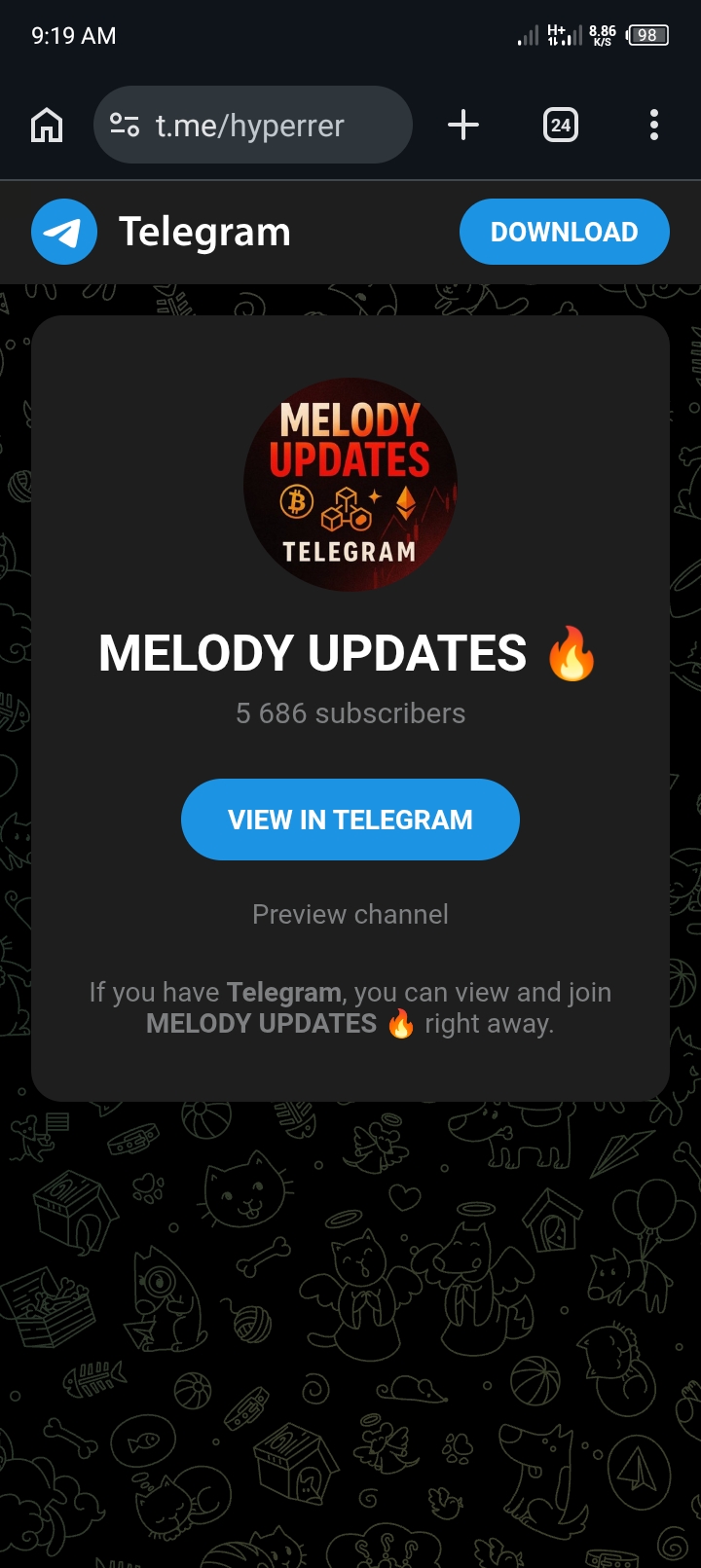Open a new browser tab
This screenshot has height=1568, width=701.
click(x=463, y=126)
